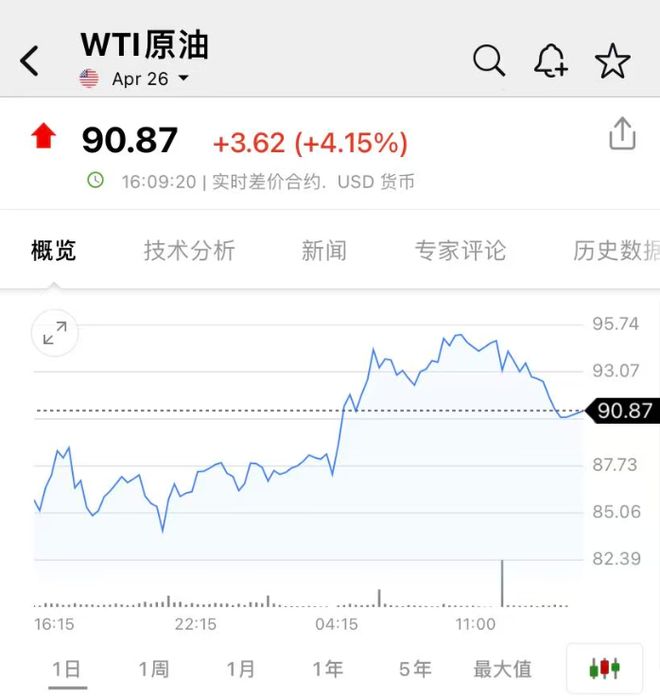Choose the 1年 chart range
Image resolution: width=660 pixels, height=696 pixels.
(327, 669)
